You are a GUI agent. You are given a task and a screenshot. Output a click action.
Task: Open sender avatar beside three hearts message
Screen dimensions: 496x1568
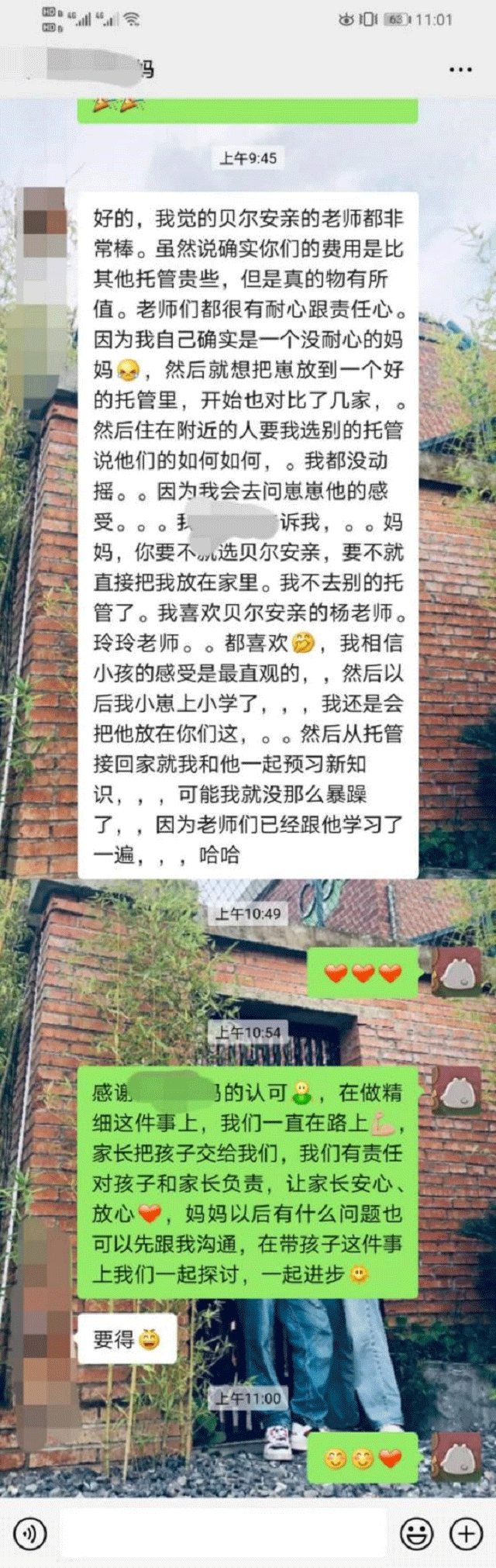457,972
